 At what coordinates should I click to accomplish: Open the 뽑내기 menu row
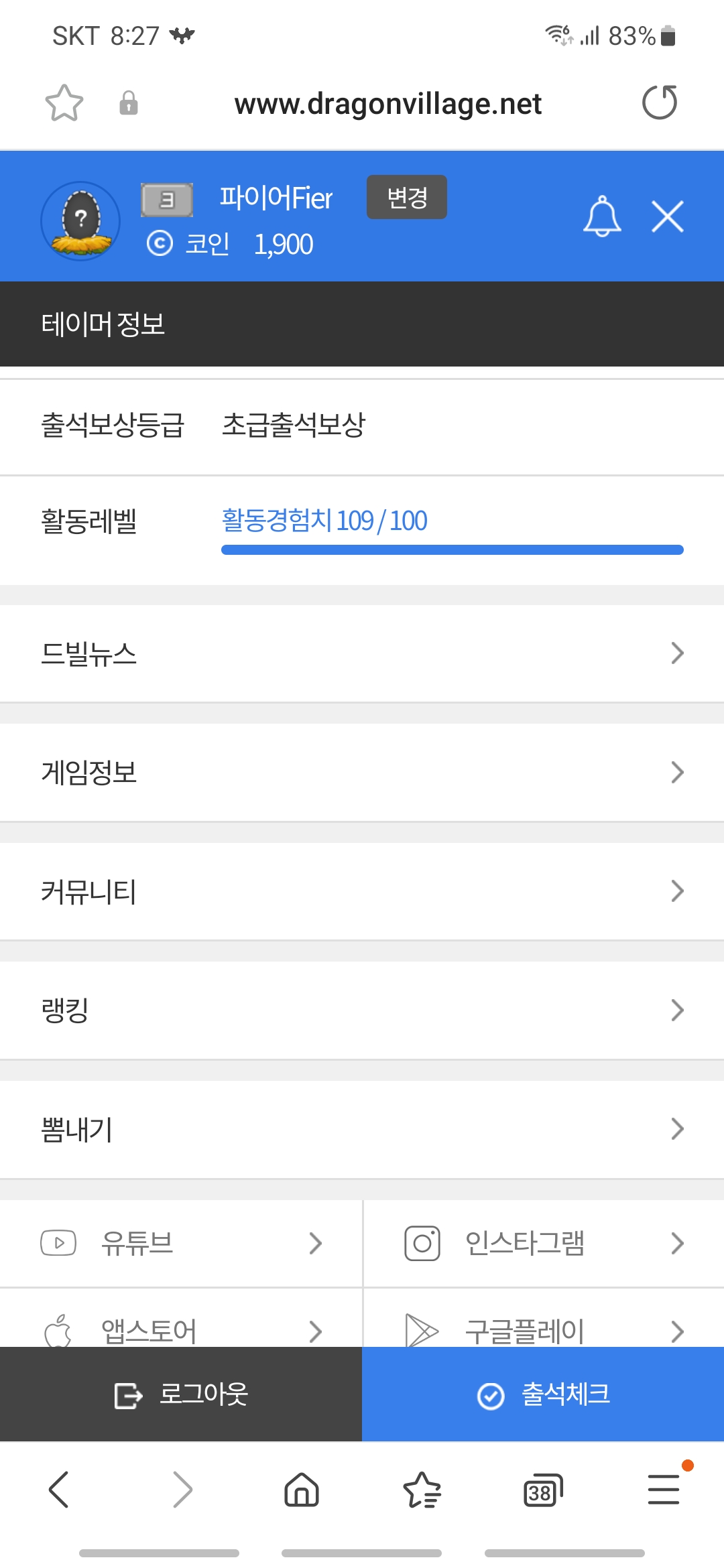(x=362, y=1129)
